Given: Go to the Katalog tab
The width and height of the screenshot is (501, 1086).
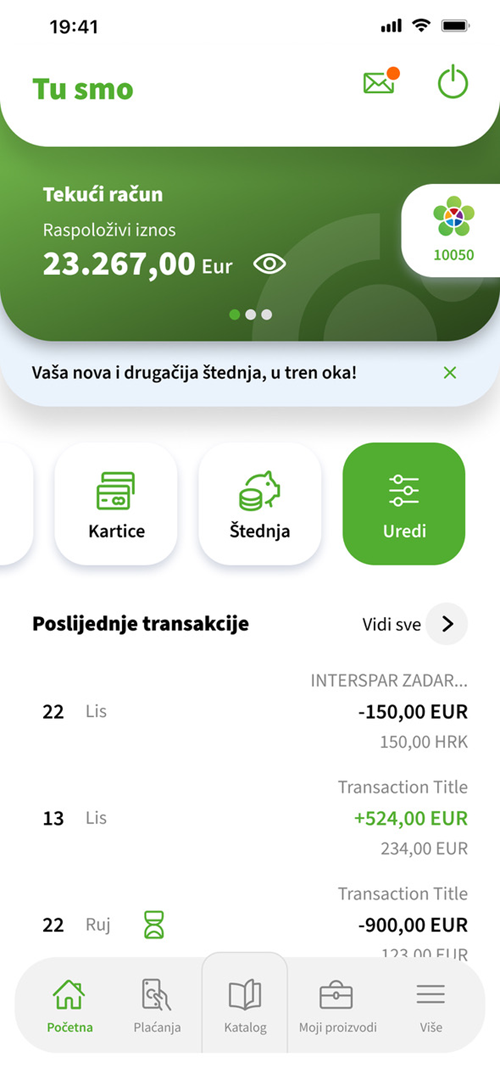Looking at the screenshot, I should pos(245,1004).
